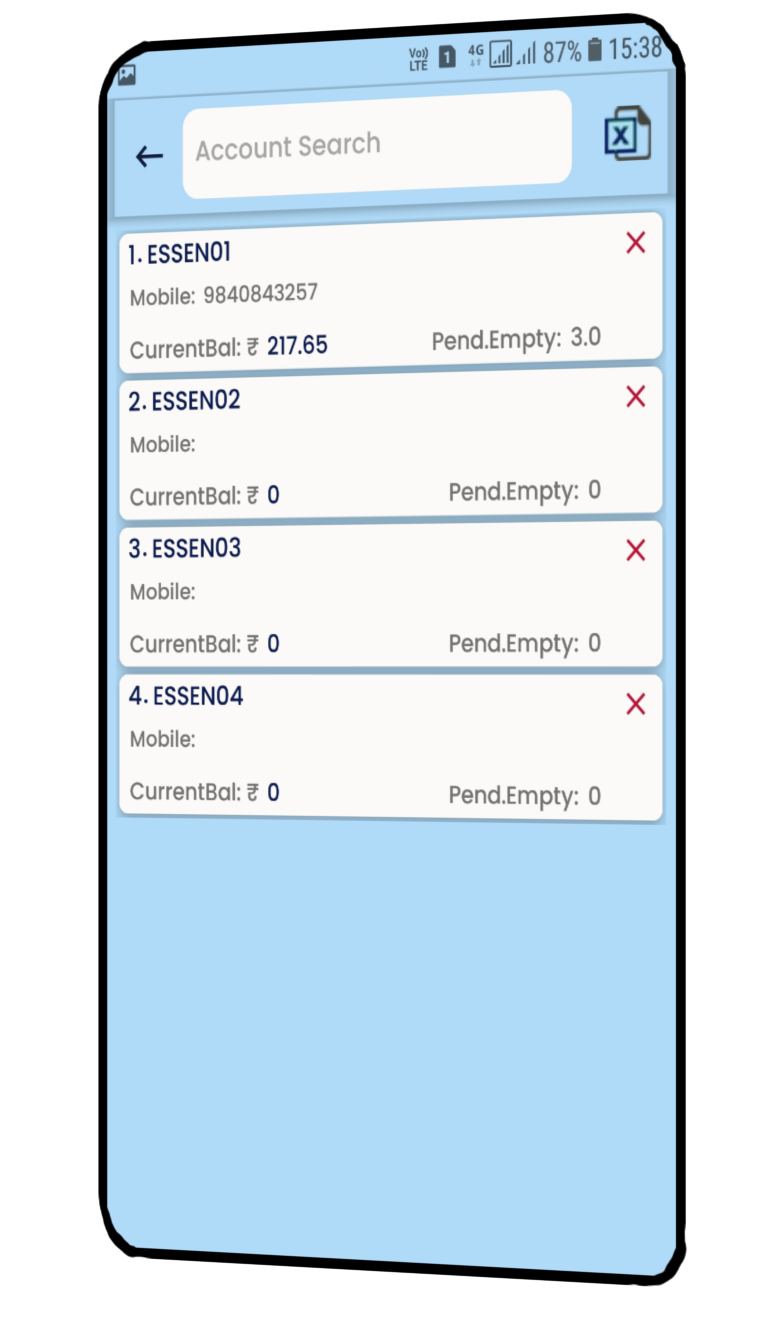Remove account ESSEN01 with the red X
This screenshot has width=763, height=1338.
pos(635,242)
